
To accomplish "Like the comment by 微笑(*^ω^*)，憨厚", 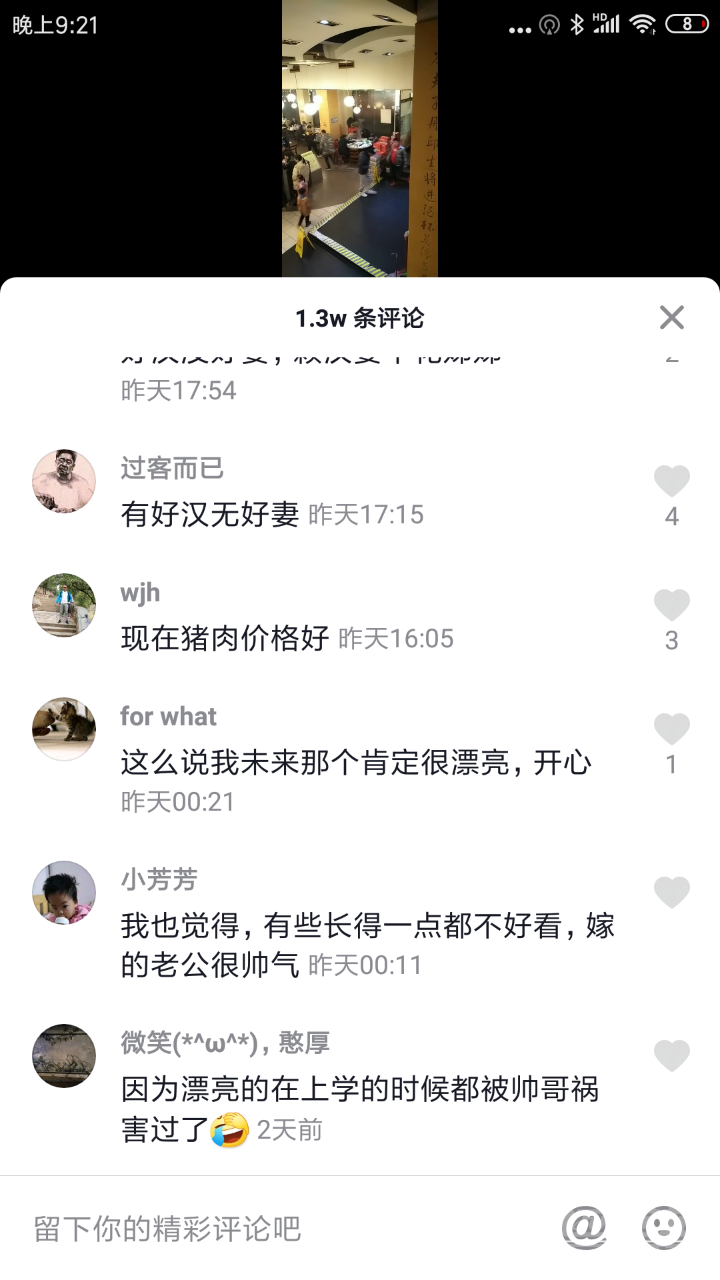I will pos(672,1056).
